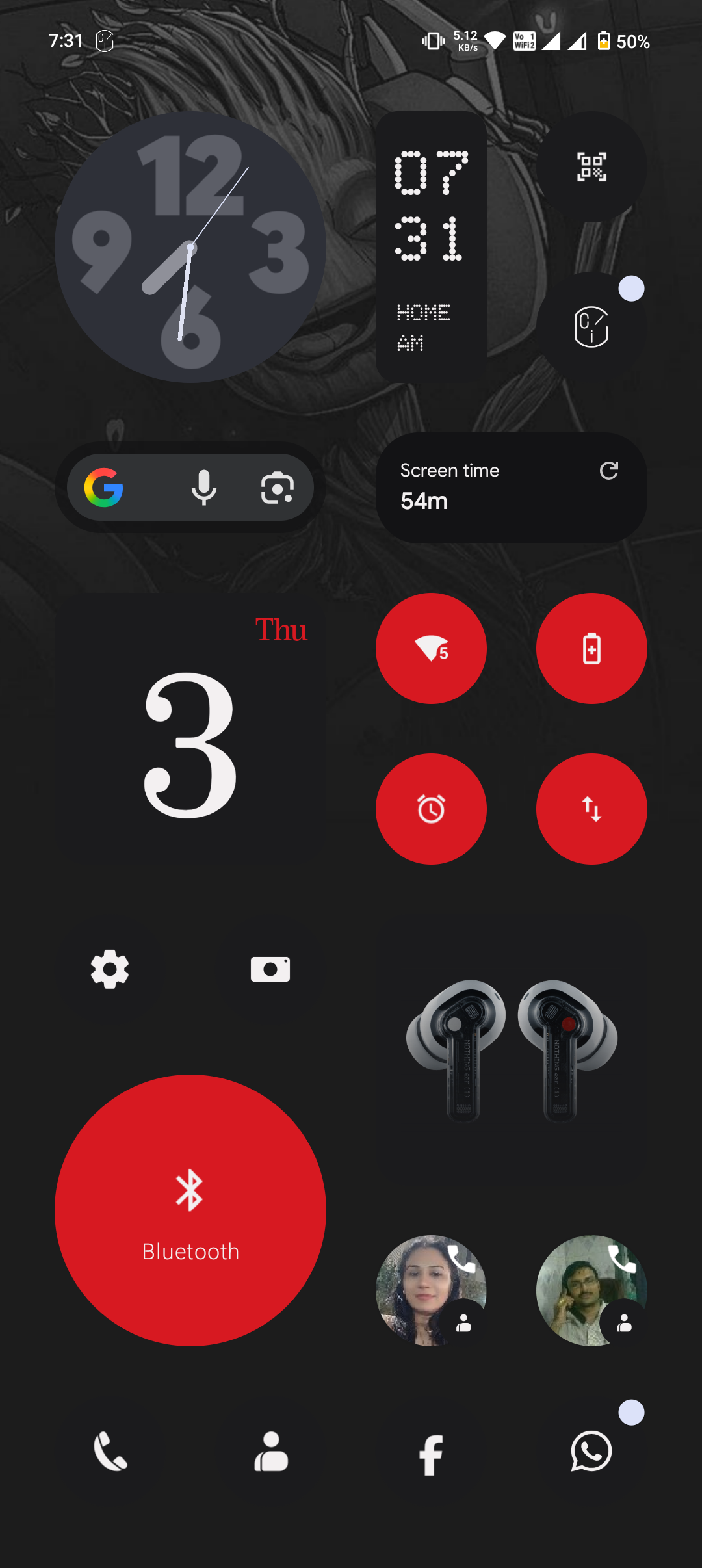
Task: Open the Phone dialer app
Action: coord(110,1451)
